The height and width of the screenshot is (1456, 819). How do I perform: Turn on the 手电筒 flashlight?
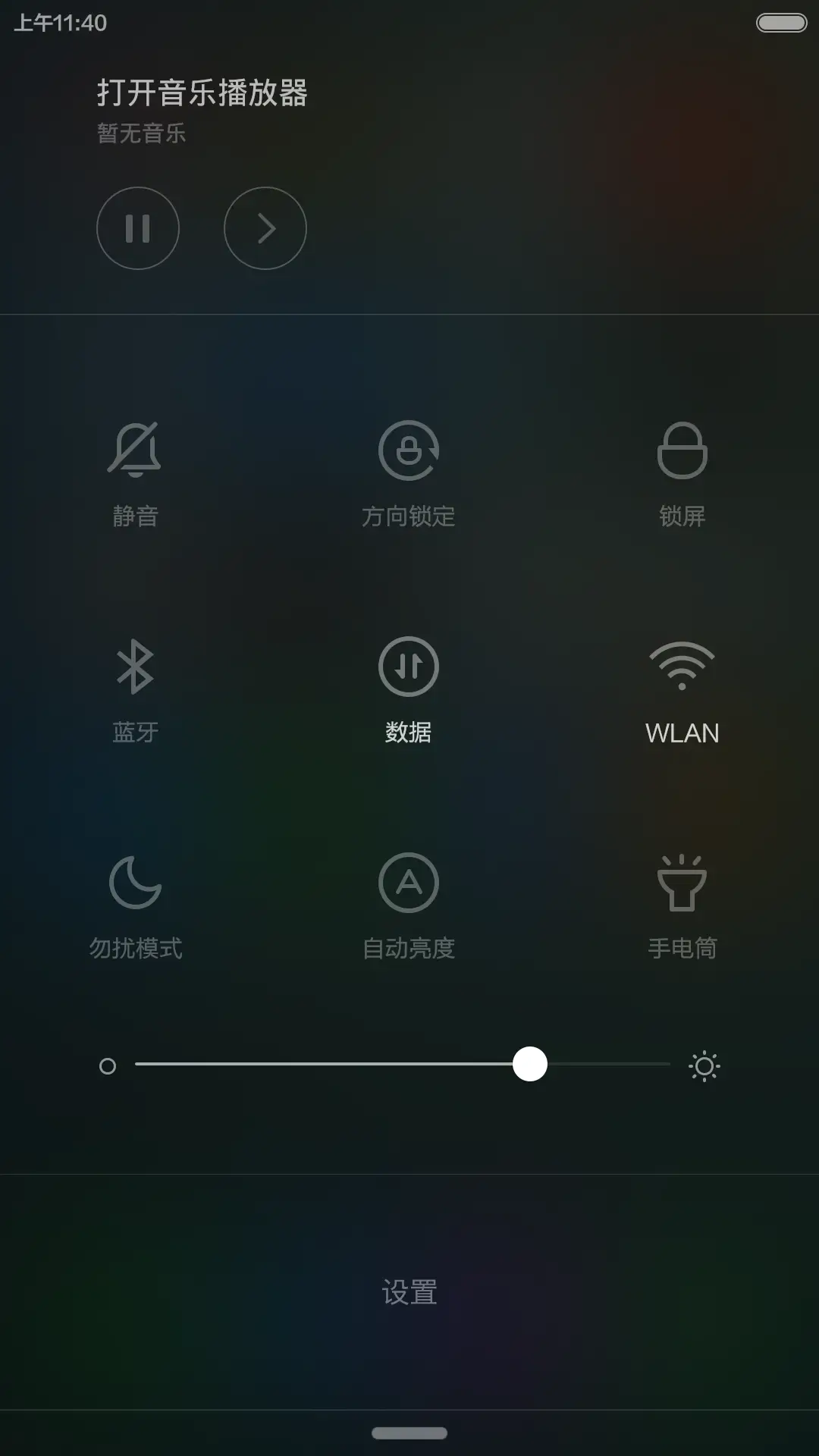[x=681, y=902]
